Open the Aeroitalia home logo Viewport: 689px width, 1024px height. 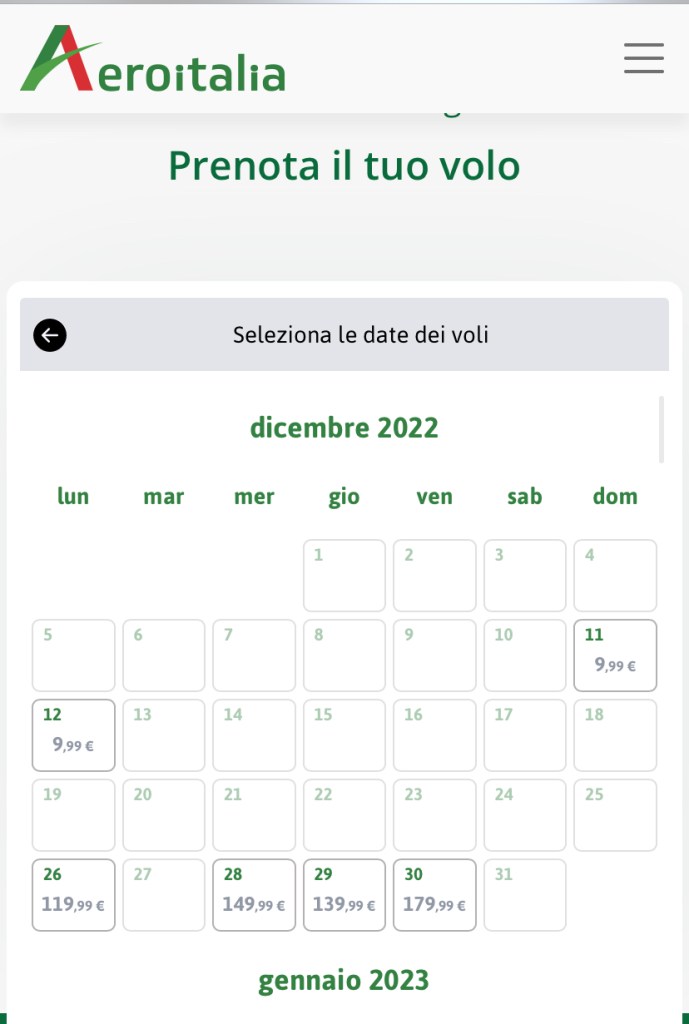153,60
